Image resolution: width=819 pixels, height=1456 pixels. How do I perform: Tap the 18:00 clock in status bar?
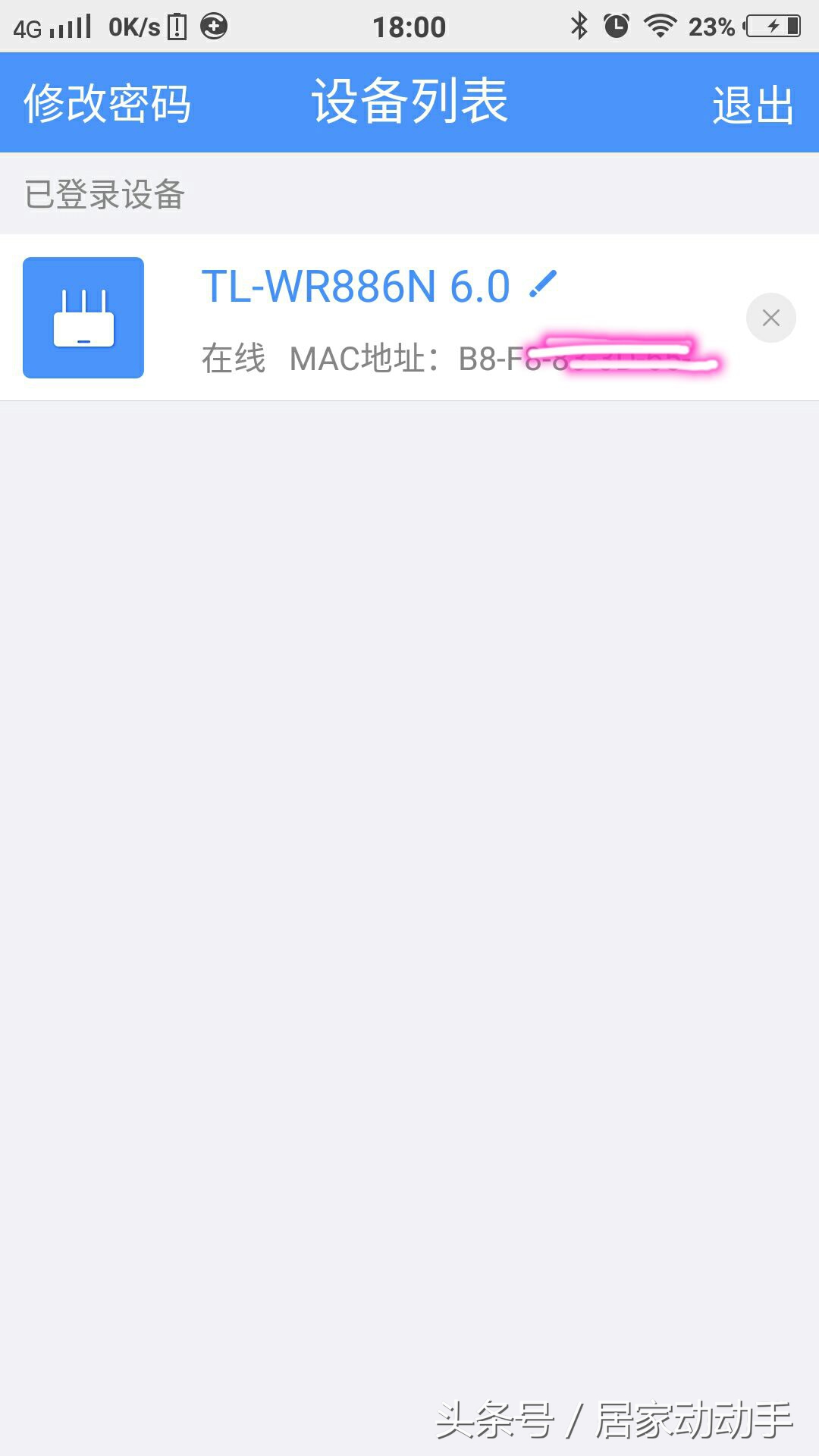(x=409, y=25)
